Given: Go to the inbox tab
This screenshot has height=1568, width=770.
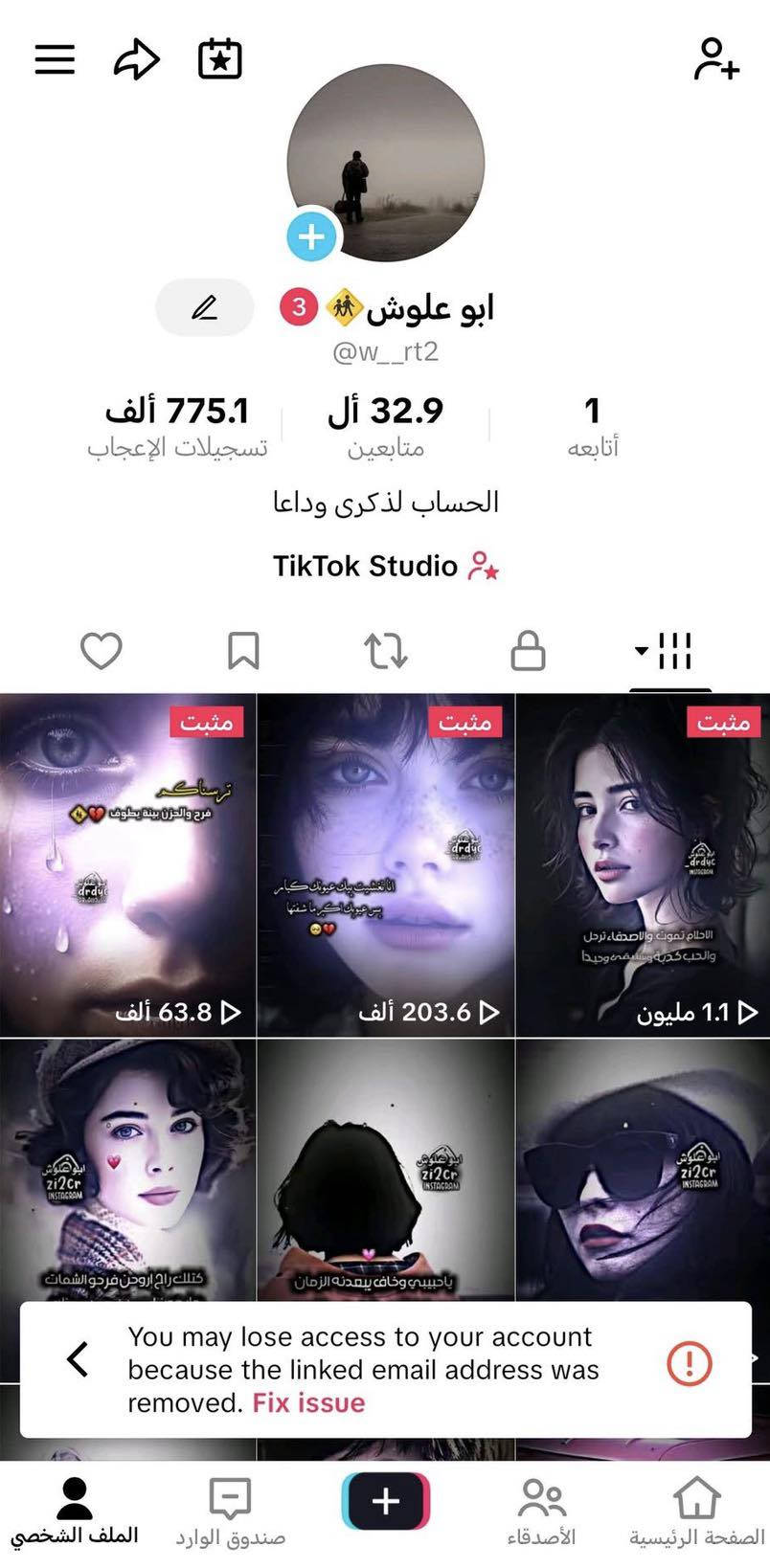Looking at the screenshot, I should click(x=230, y=1512).
